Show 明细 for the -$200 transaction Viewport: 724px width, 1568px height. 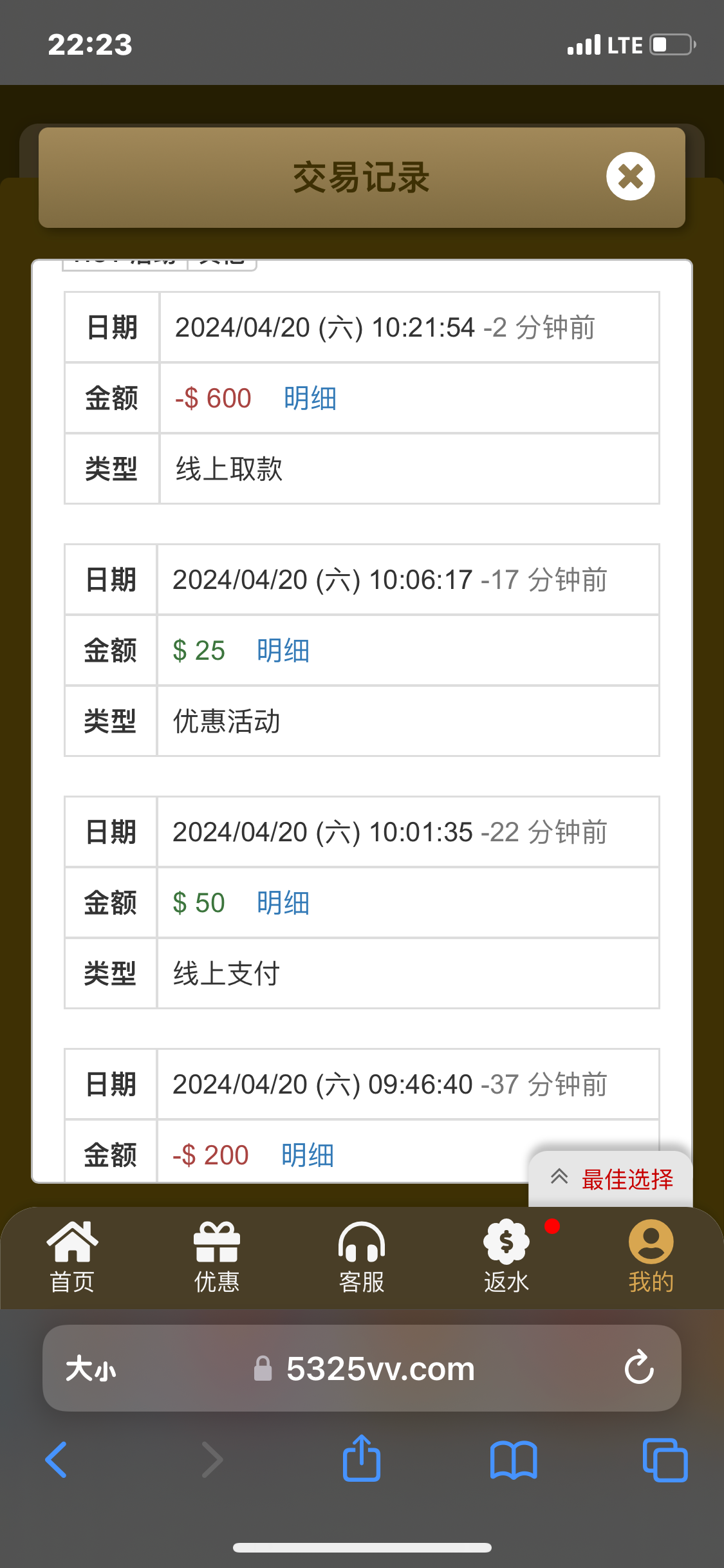coord(307,1155)
